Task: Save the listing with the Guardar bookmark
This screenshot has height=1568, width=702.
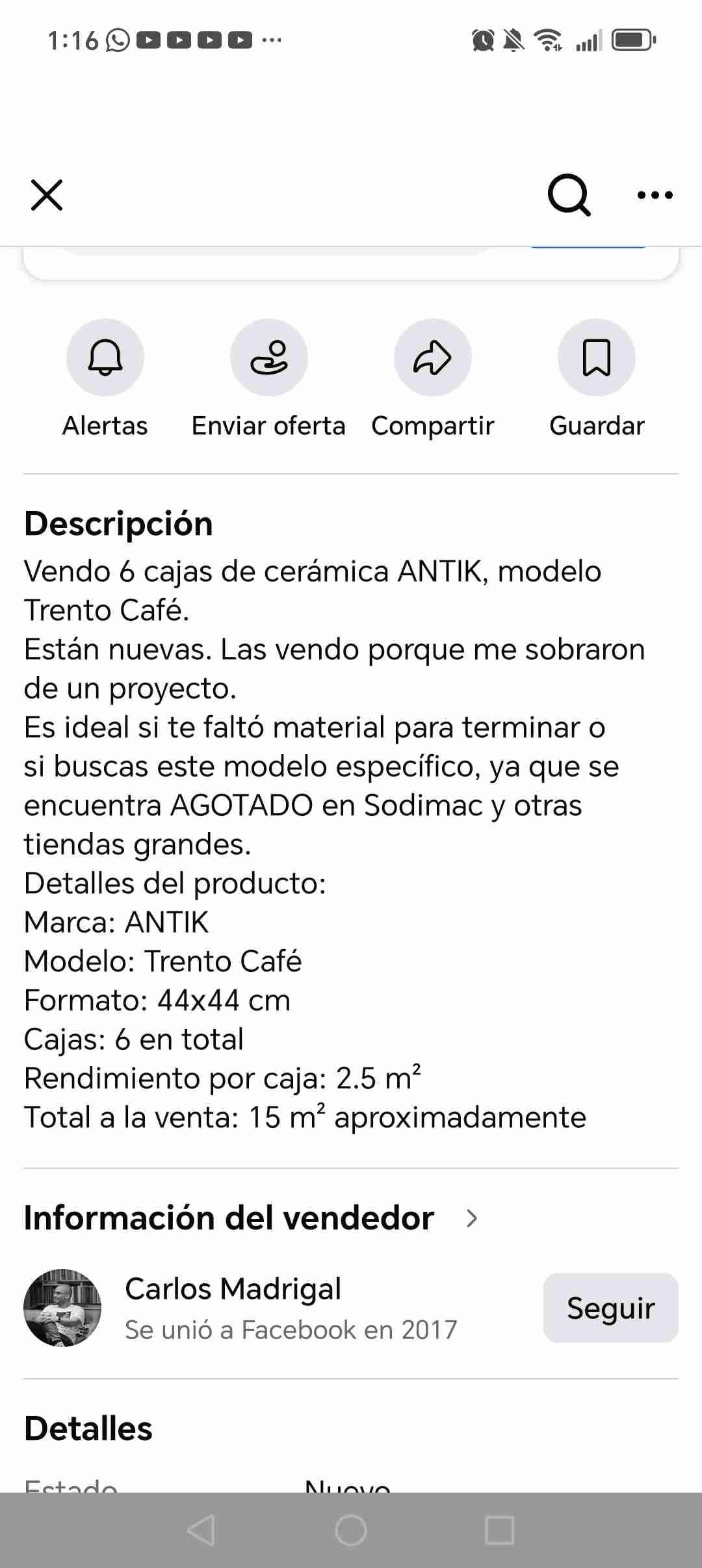Action: (x=595, y=358)
